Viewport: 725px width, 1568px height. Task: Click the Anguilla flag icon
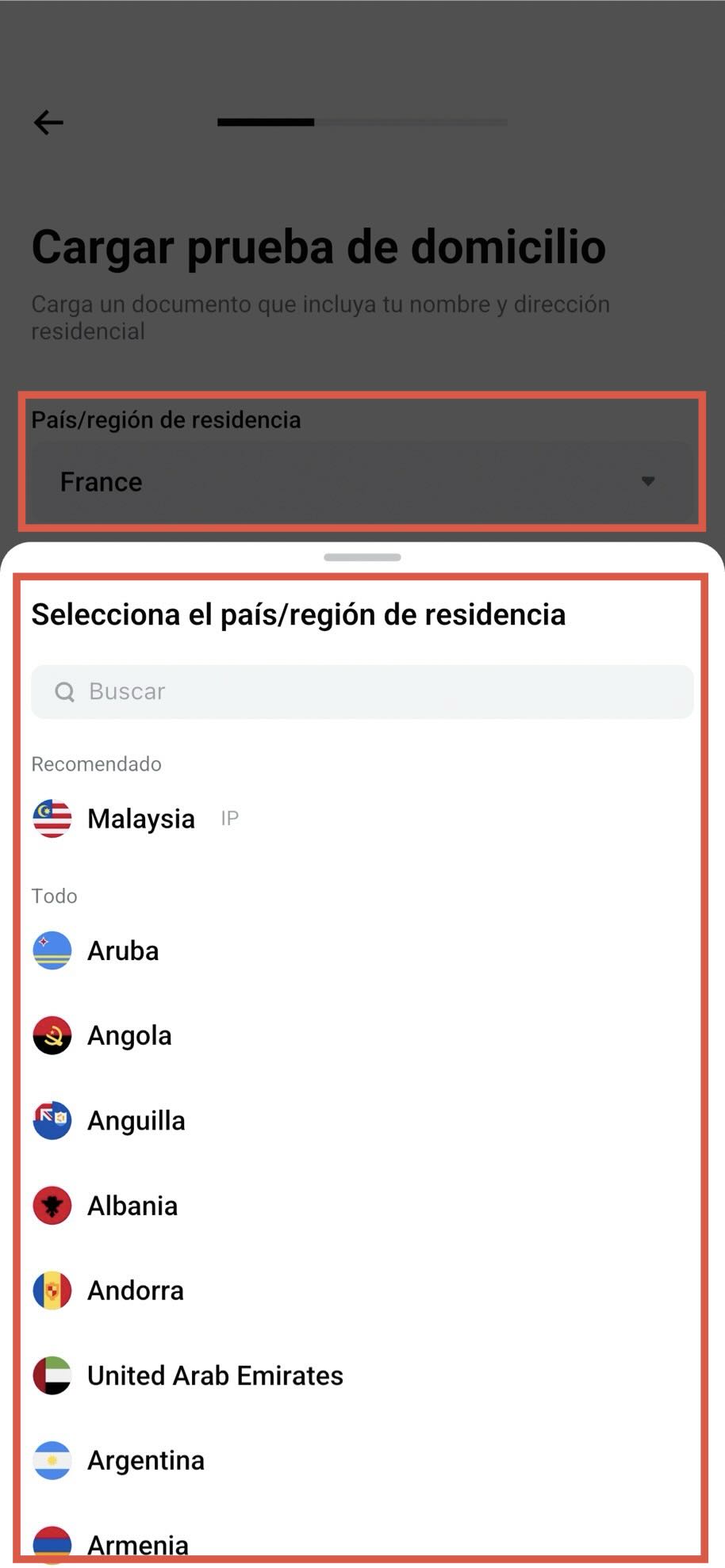(52, 1120)
